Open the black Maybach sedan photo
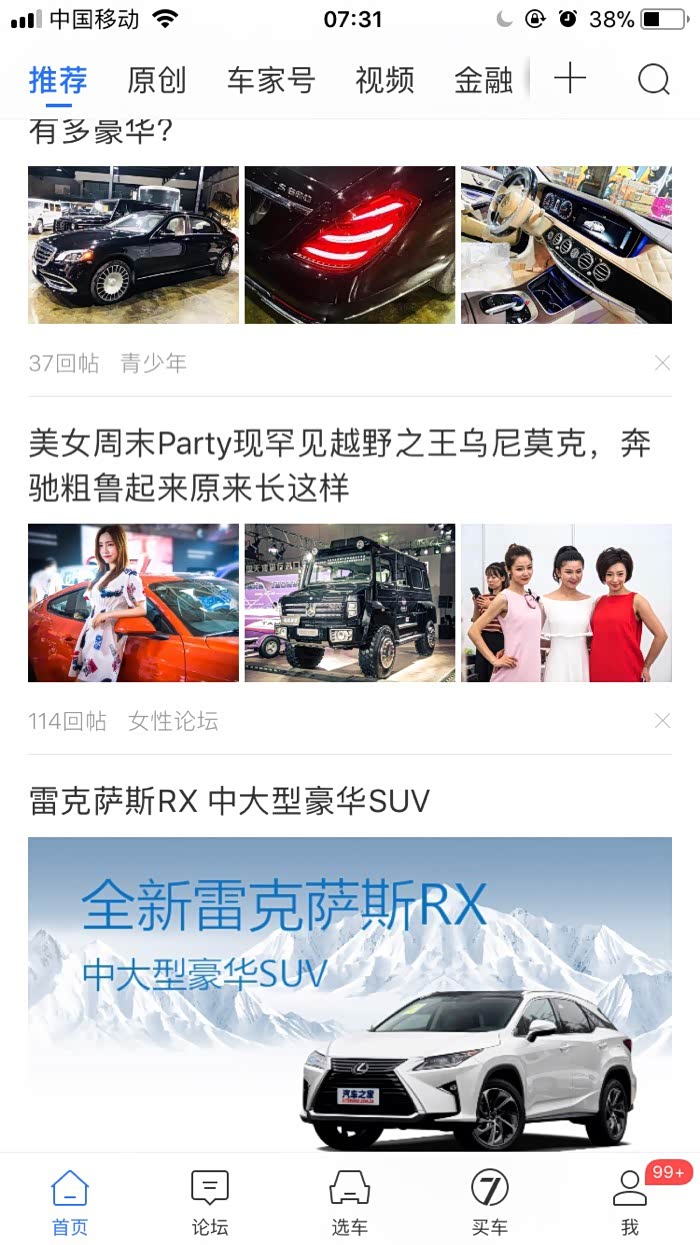 (133, 245)
